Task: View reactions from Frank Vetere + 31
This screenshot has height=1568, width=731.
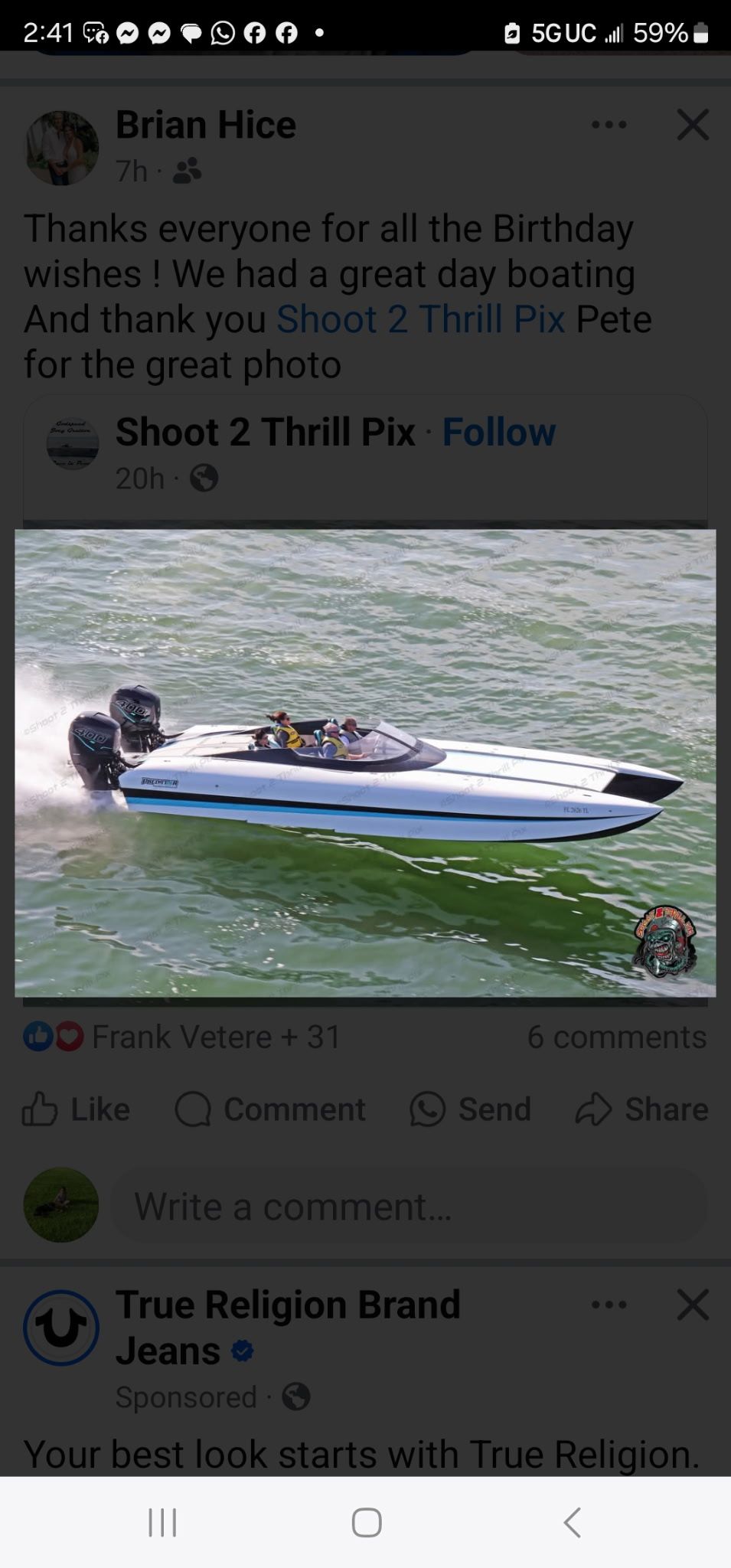Action: click(214, 1037)
